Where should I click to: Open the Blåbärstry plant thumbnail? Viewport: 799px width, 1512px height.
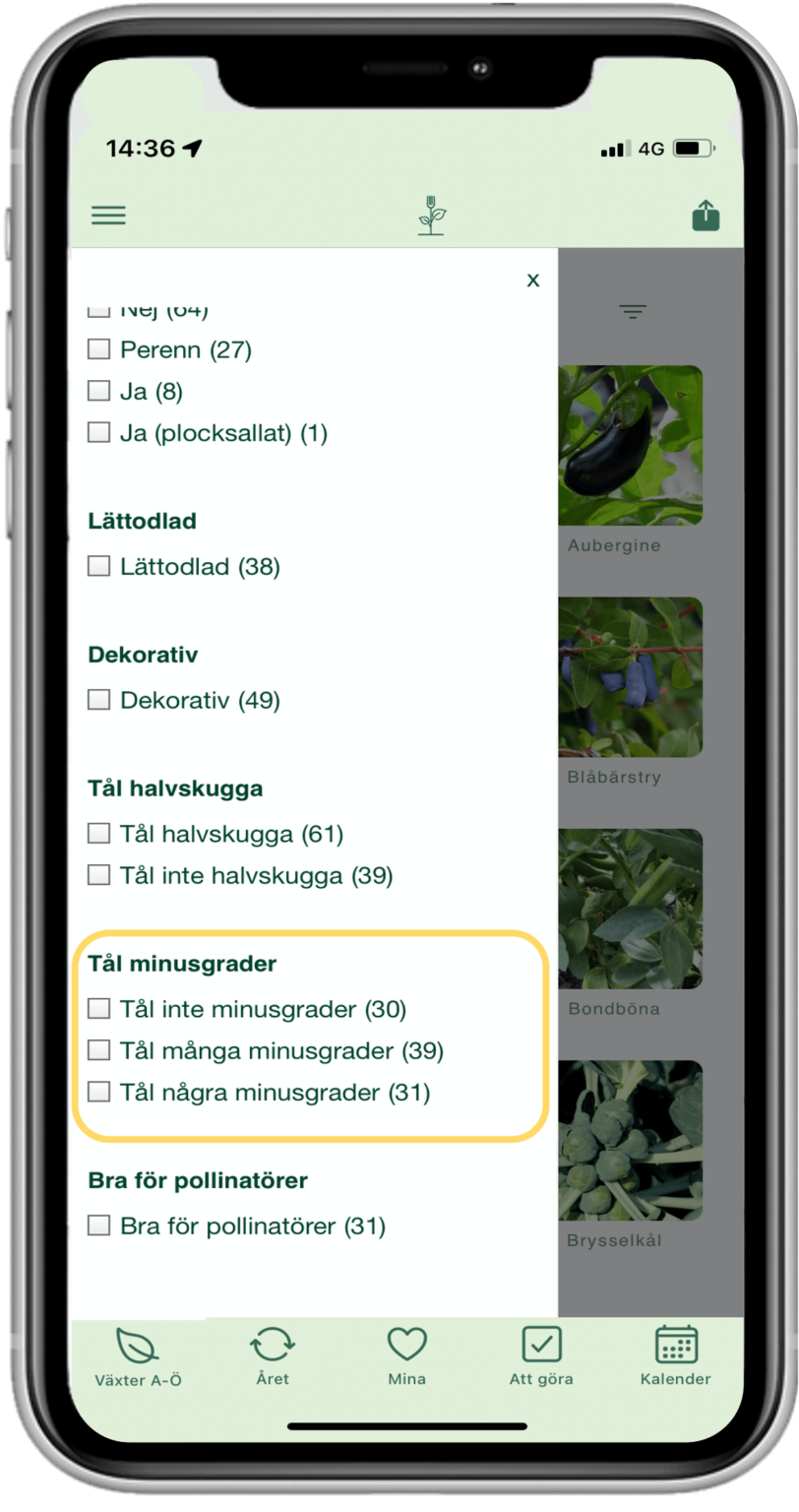[631, 677]
